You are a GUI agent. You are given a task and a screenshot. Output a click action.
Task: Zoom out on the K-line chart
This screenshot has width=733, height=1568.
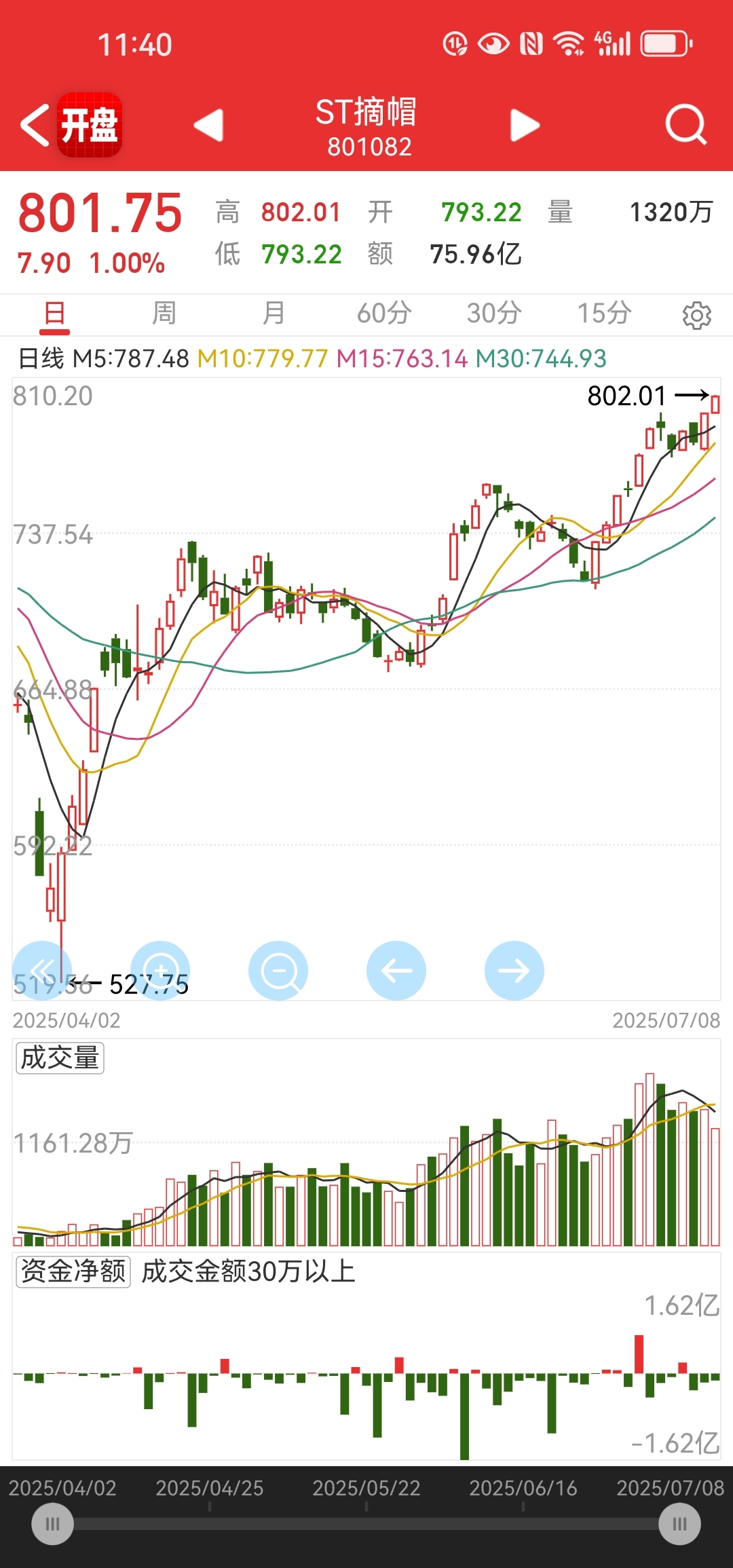[x=278, y=971]
